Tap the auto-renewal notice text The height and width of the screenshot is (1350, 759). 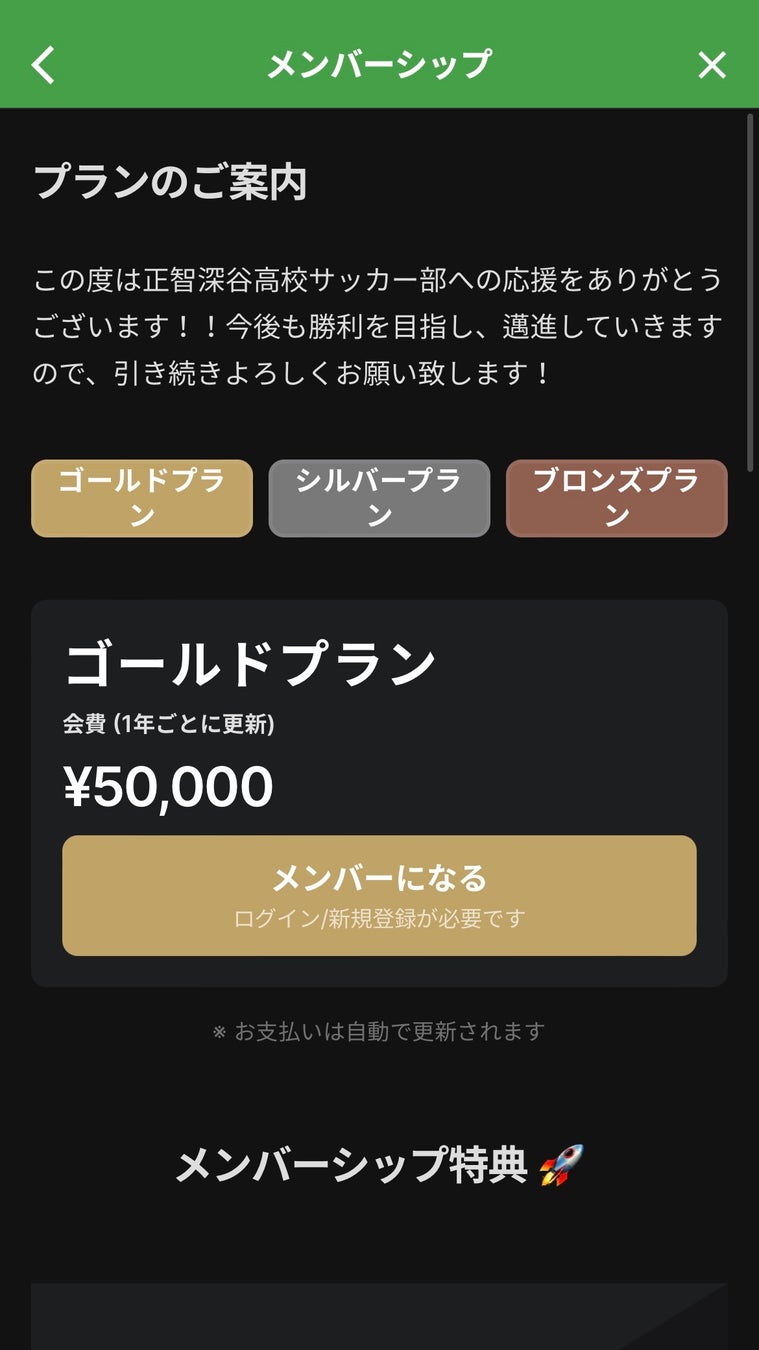coord(379,1031)
